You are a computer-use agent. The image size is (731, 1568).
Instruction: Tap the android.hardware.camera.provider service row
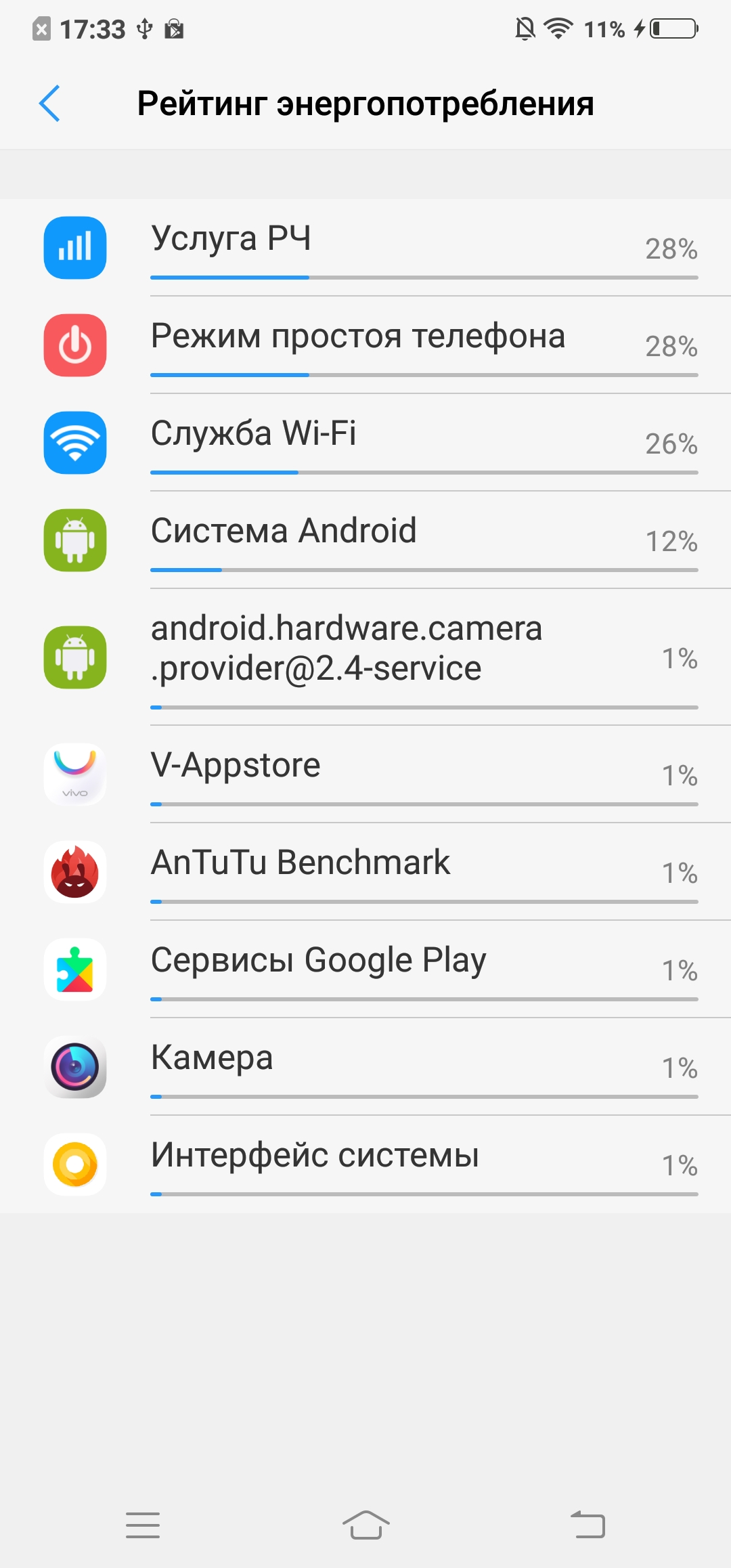tap(365, 657)
